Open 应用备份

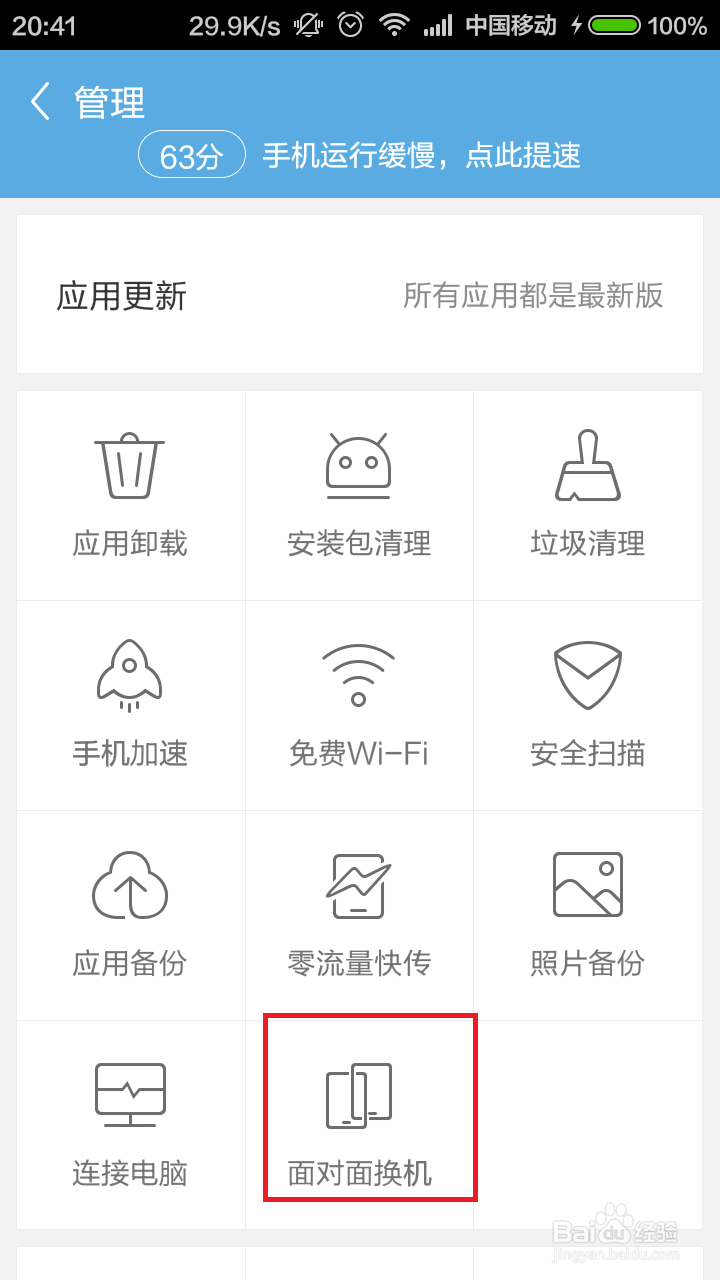pyautogui.click(x=130, y=916)
